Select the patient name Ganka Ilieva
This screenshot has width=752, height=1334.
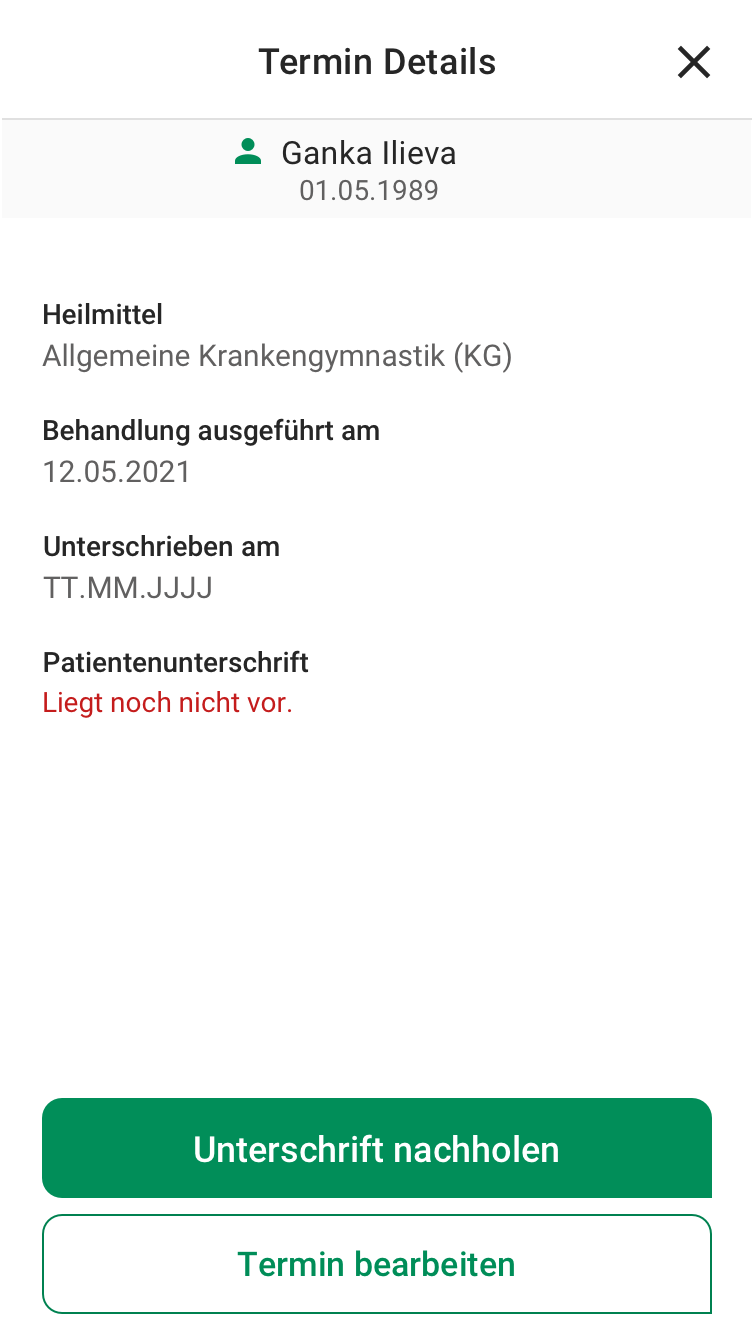pos(369,152)
